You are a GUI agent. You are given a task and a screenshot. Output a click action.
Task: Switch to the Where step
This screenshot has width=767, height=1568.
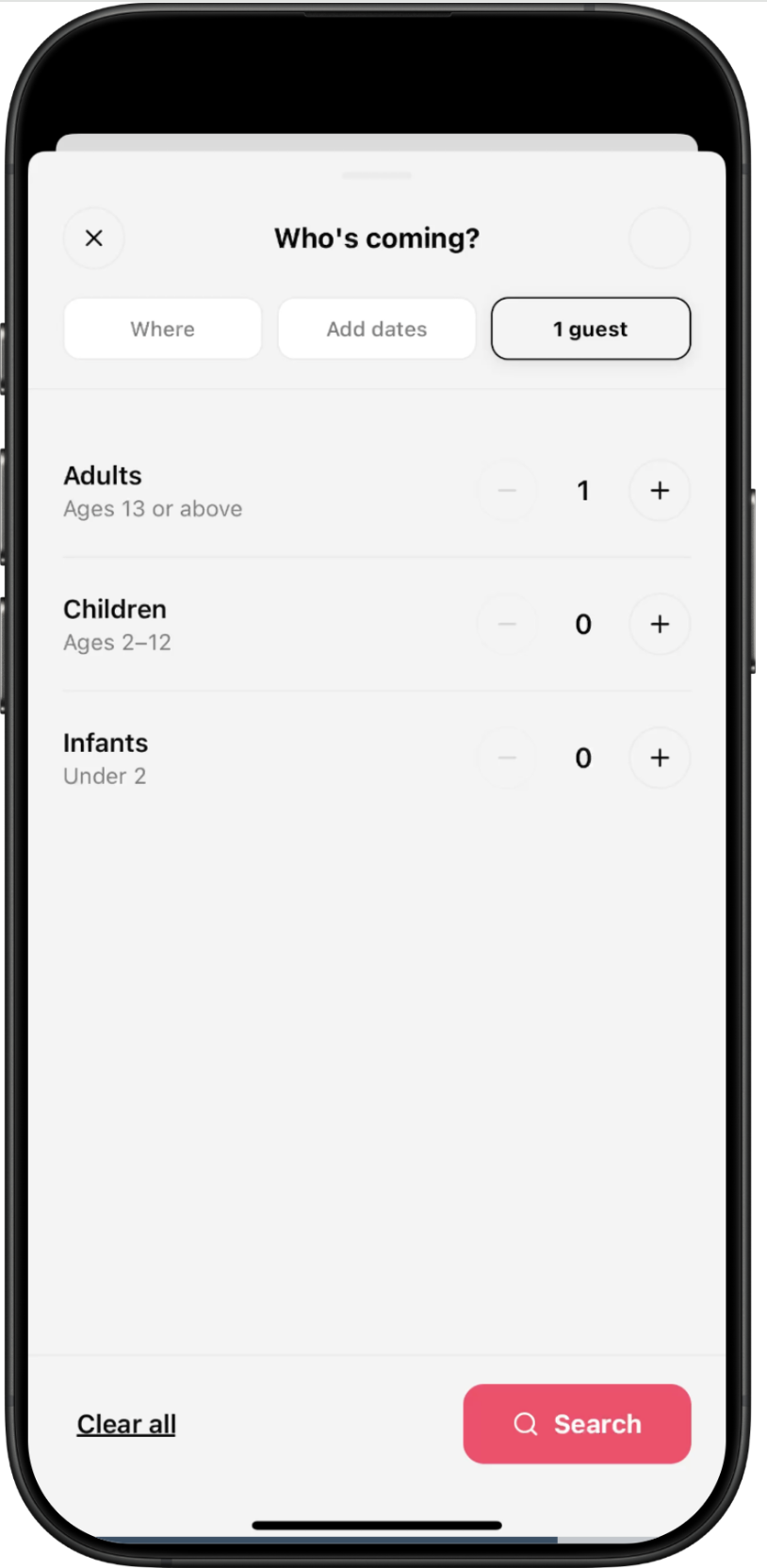[x=162, y=329]
